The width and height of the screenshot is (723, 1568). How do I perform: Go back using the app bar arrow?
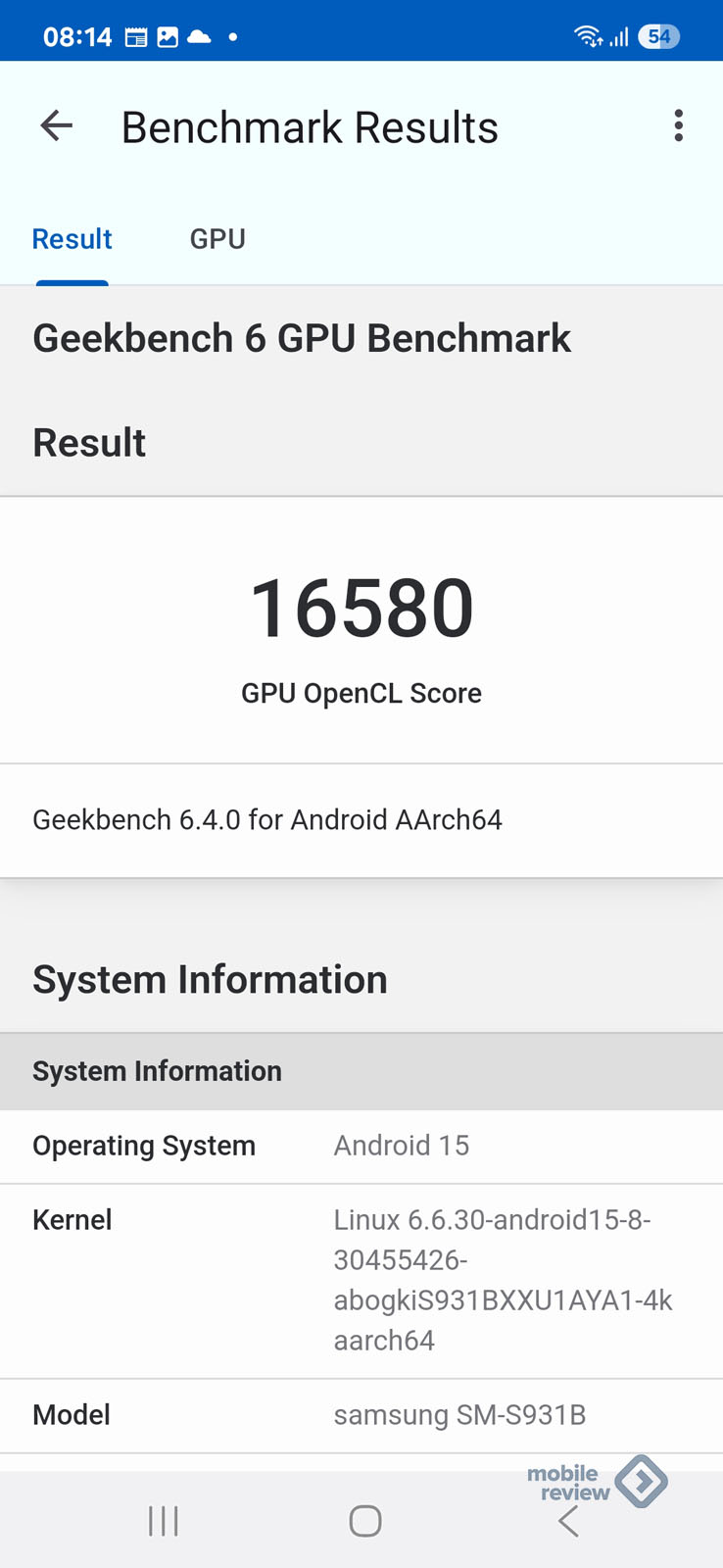[57, 126]
